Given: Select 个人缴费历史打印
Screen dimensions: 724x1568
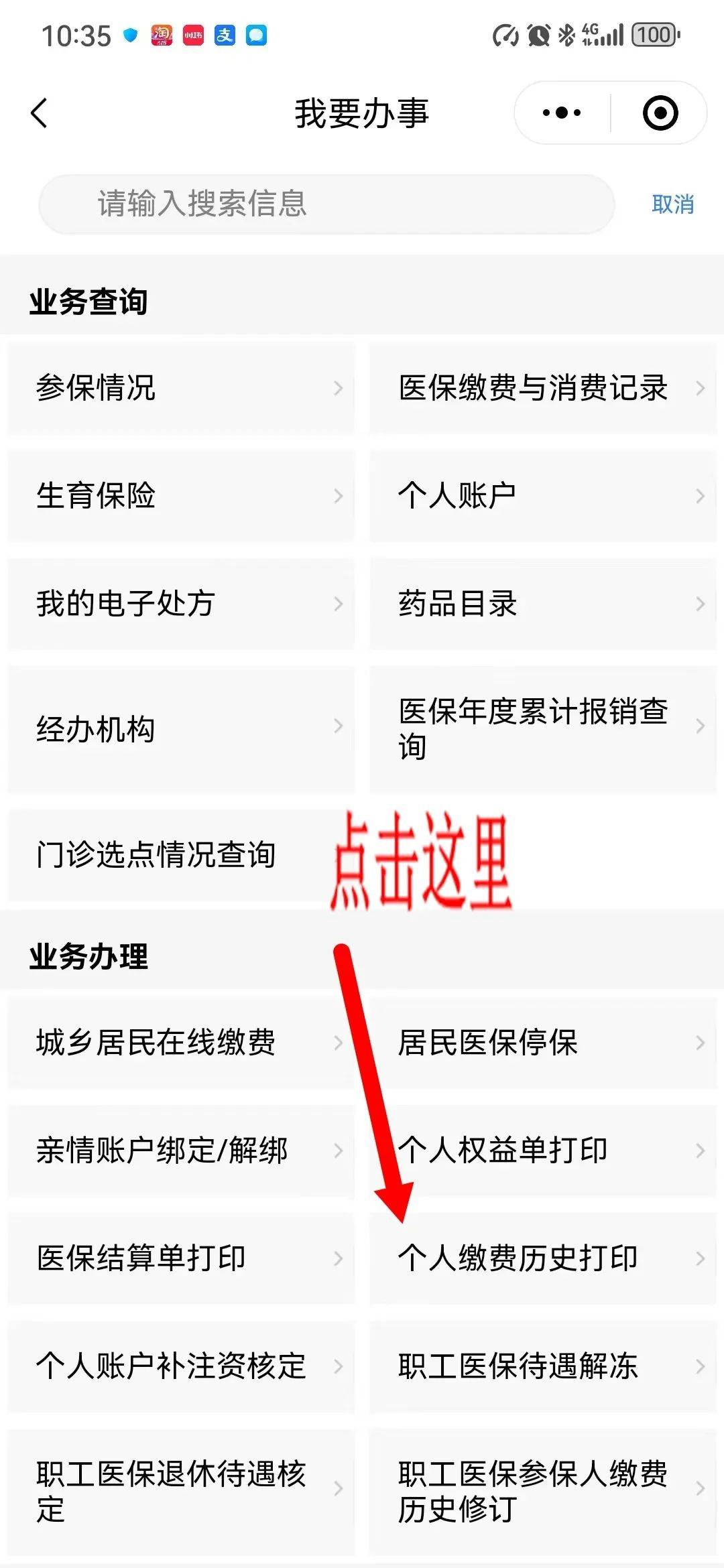Looking at the screenshot, I should tap(543, 1258).
